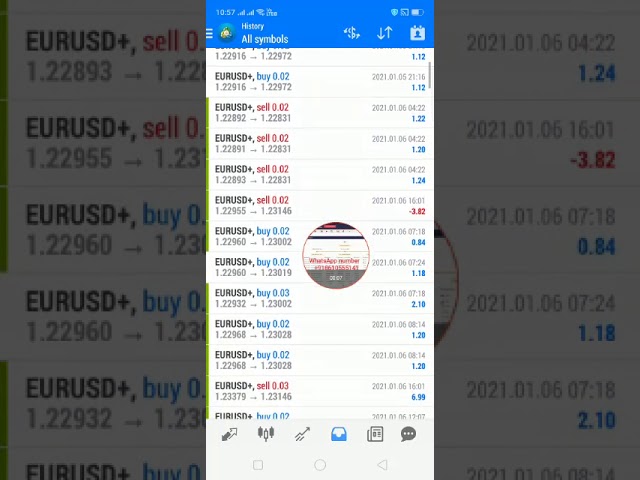The height and width of the screenshot is (480, 640).
Task: Open the sell 0.02 trade with 1.22 profit
Action: coord(300,113)
